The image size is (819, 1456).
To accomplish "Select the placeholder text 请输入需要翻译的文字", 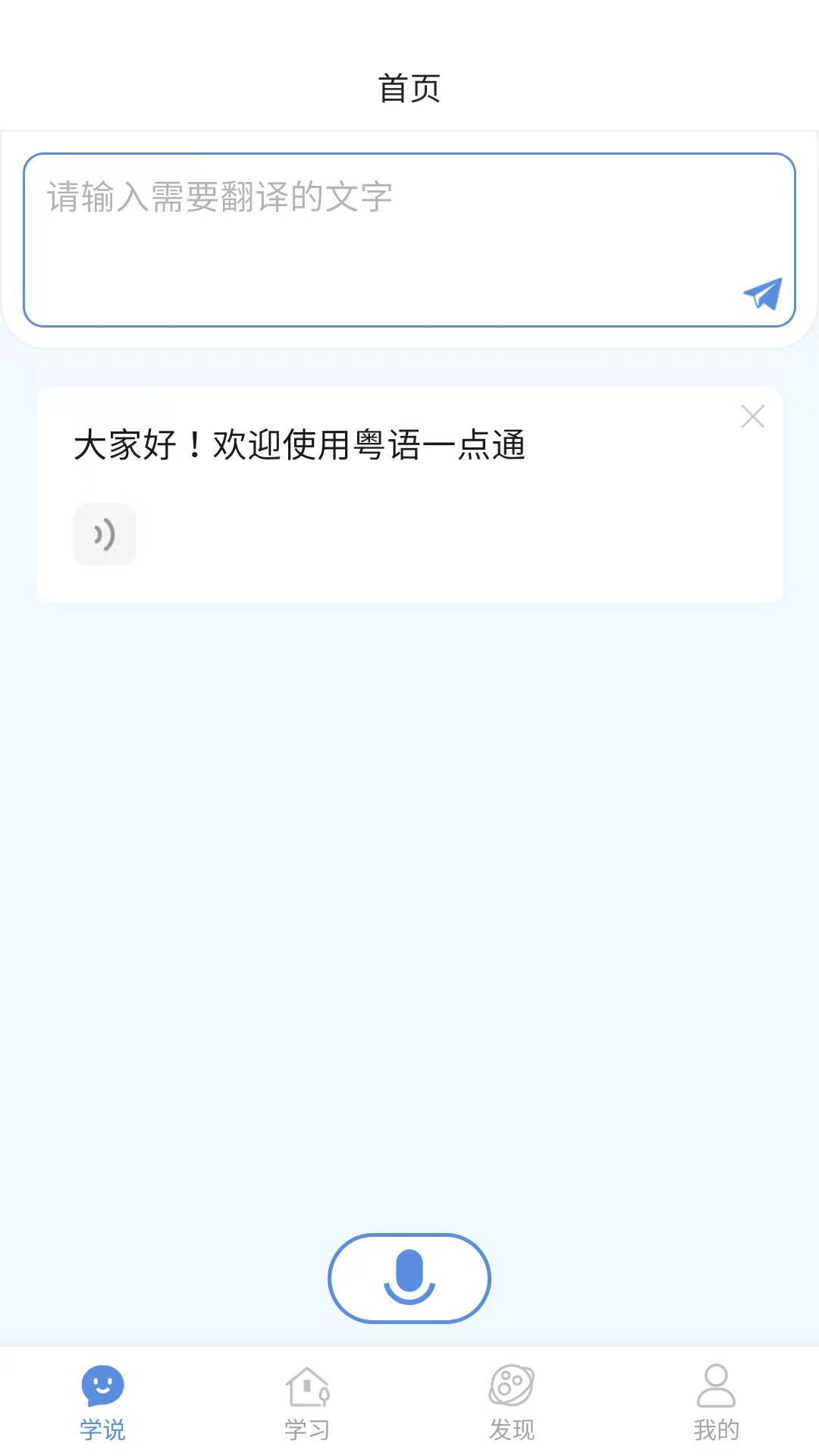I will pos(218,196).
